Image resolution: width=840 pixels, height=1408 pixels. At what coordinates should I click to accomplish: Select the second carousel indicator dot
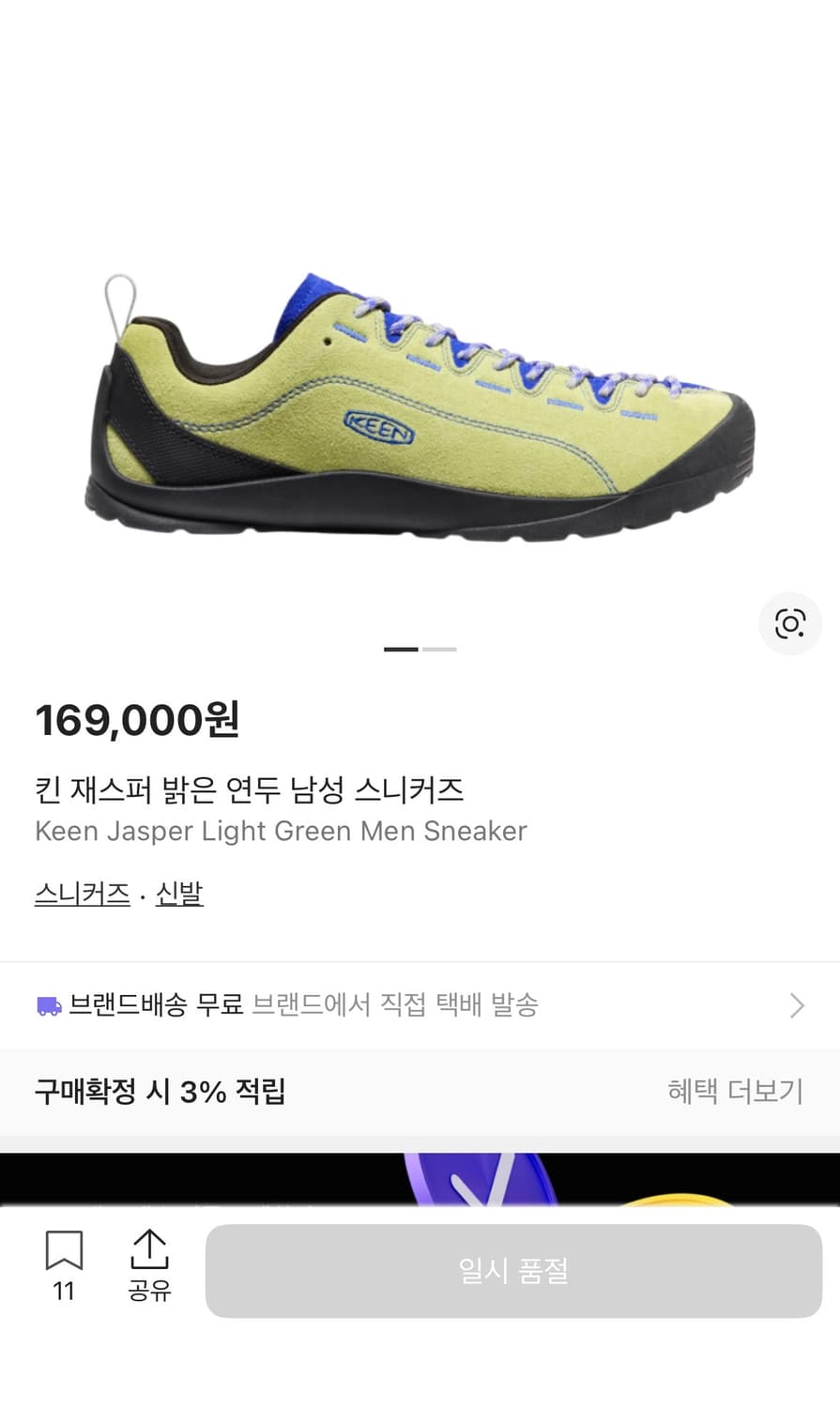pyautogui.click(x=441, y=649)
